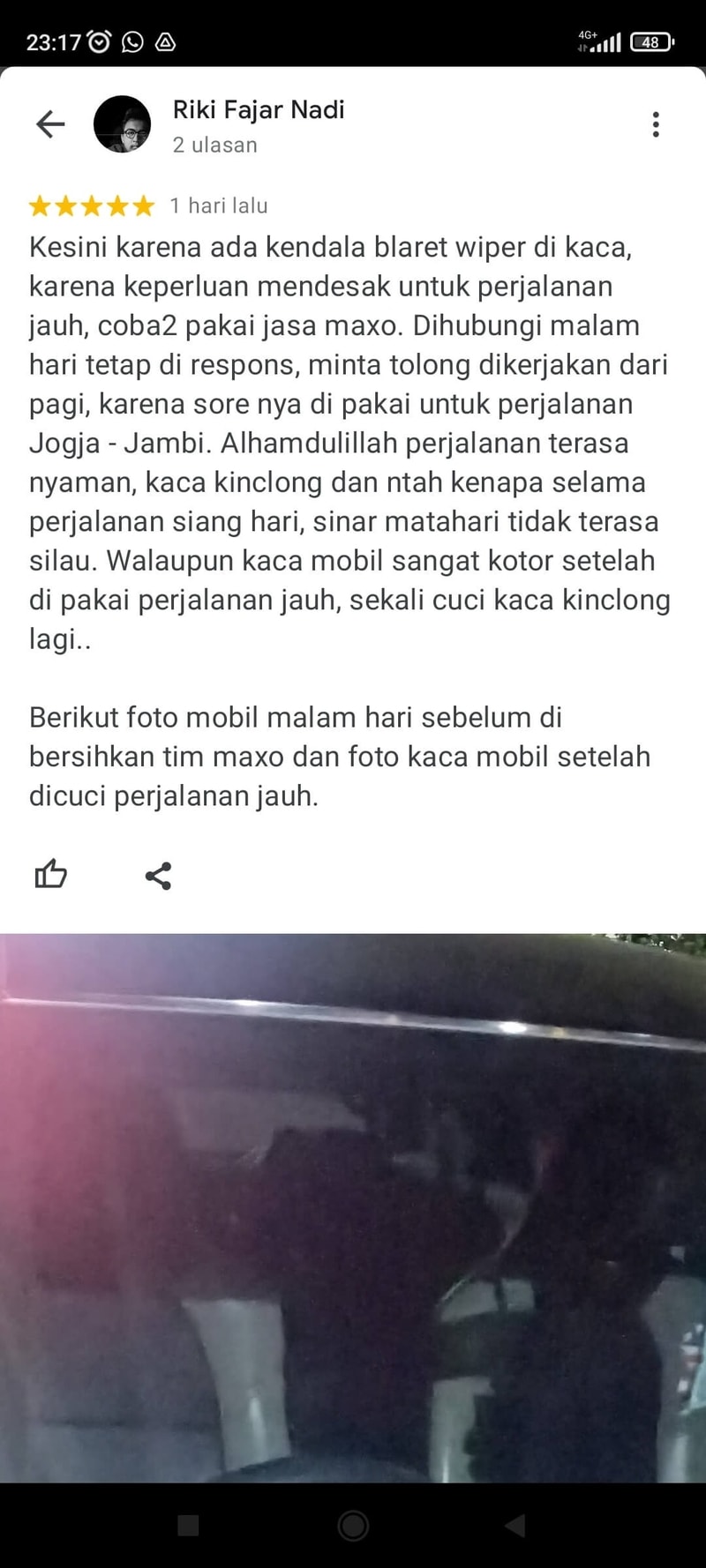Viewport: 706px width, 1568px height.
Task: Open Riki Fajar Nadi's profile picture
Action: (122, 124)
